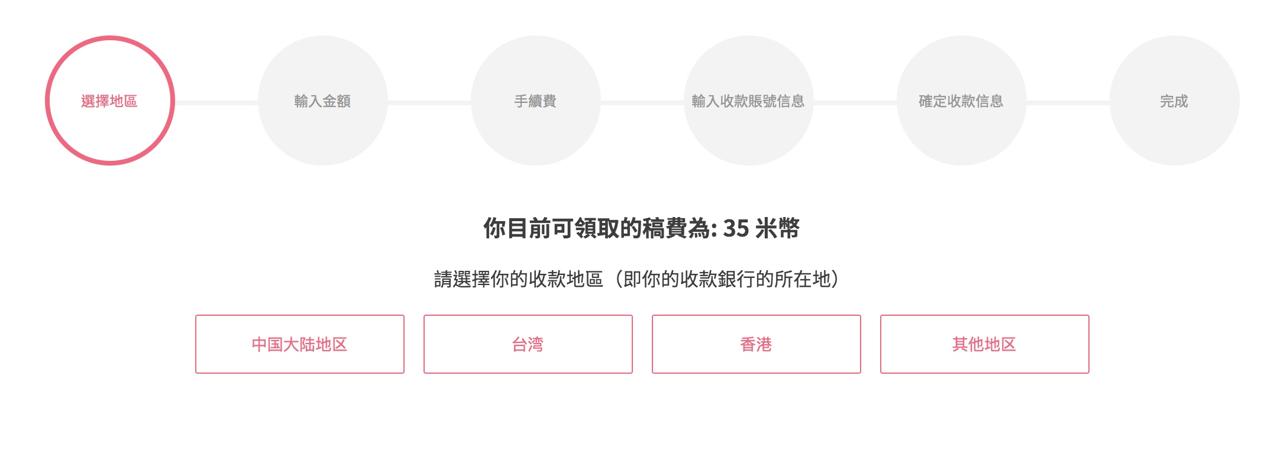Select the 其他地区 option

984,345
